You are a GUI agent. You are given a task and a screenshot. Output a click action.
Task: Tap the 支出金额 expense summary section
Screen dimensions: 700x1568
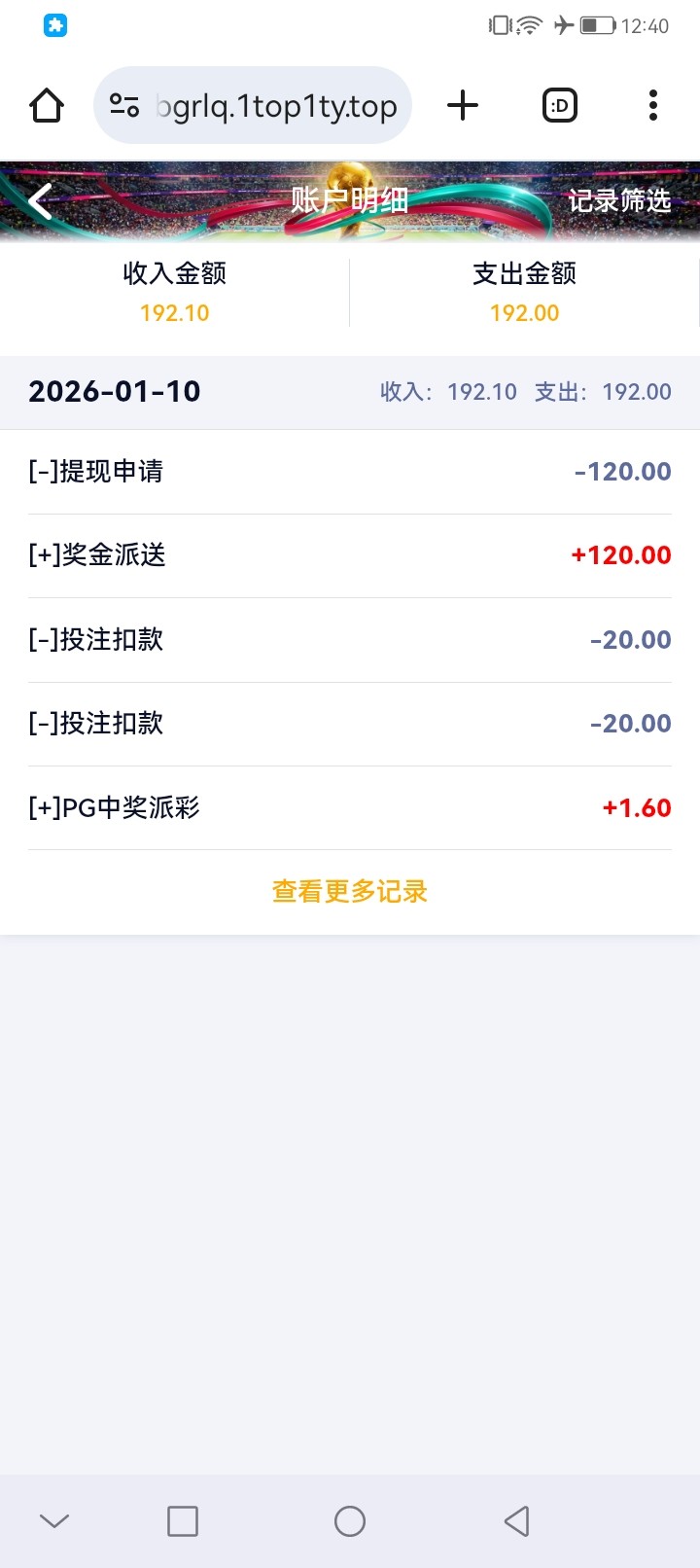[523, 292]
